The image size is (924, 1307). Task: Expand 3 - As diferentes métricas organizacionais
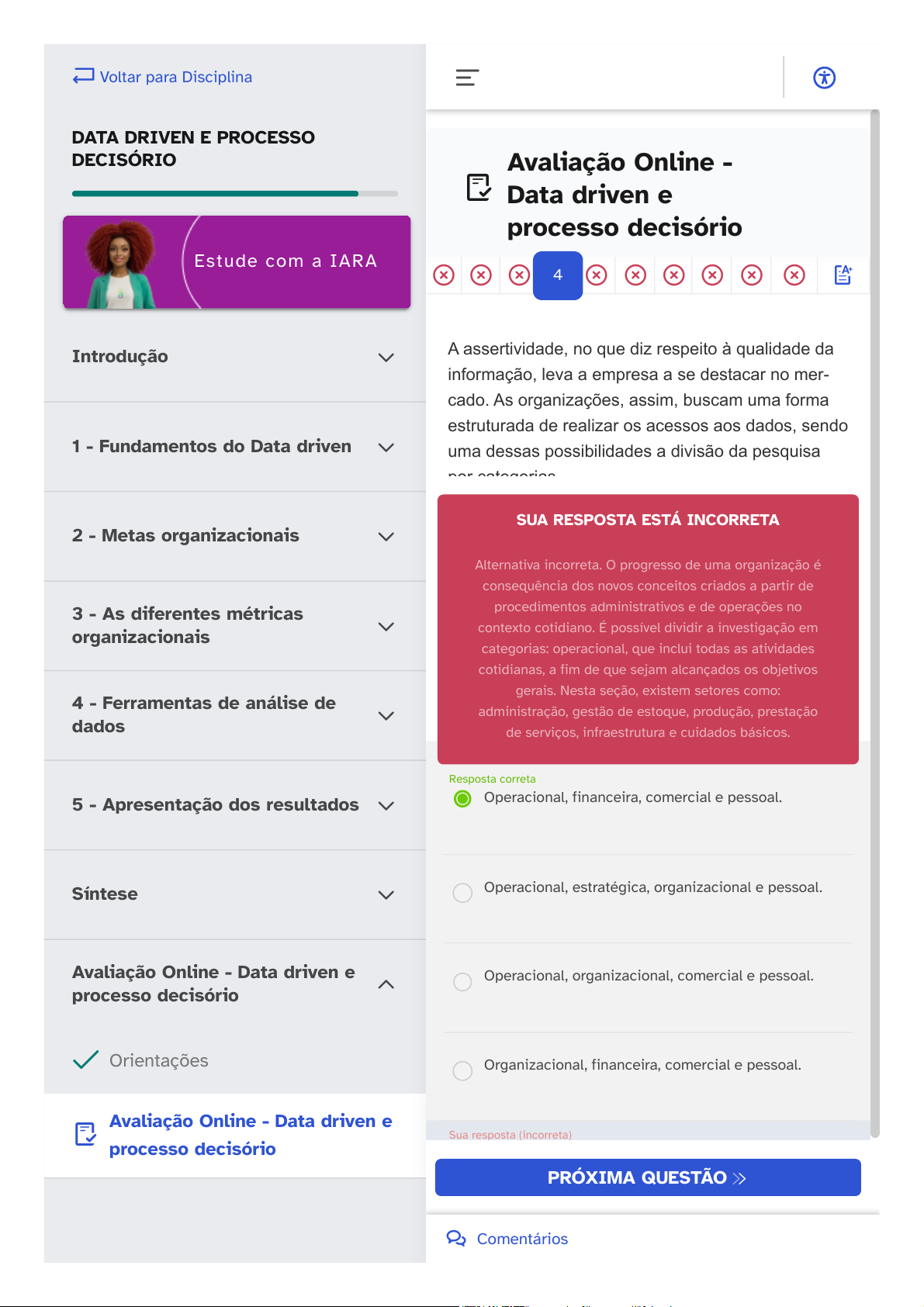pyautogui.click(x=234, y=626)
